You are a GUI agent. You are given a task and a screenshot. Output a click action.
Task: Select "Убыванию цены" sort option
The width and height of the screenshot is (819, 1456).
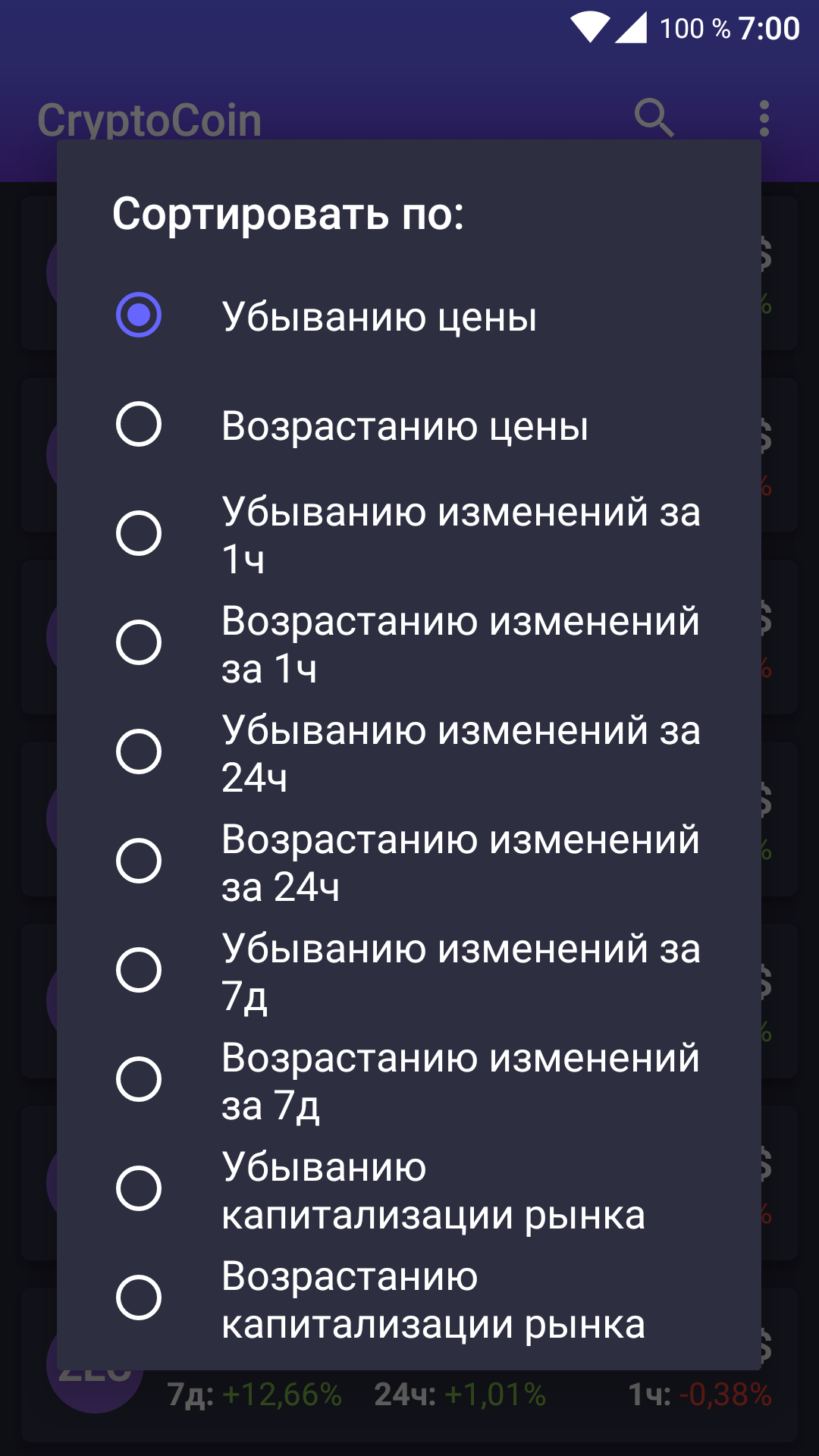tap(409, 315)
